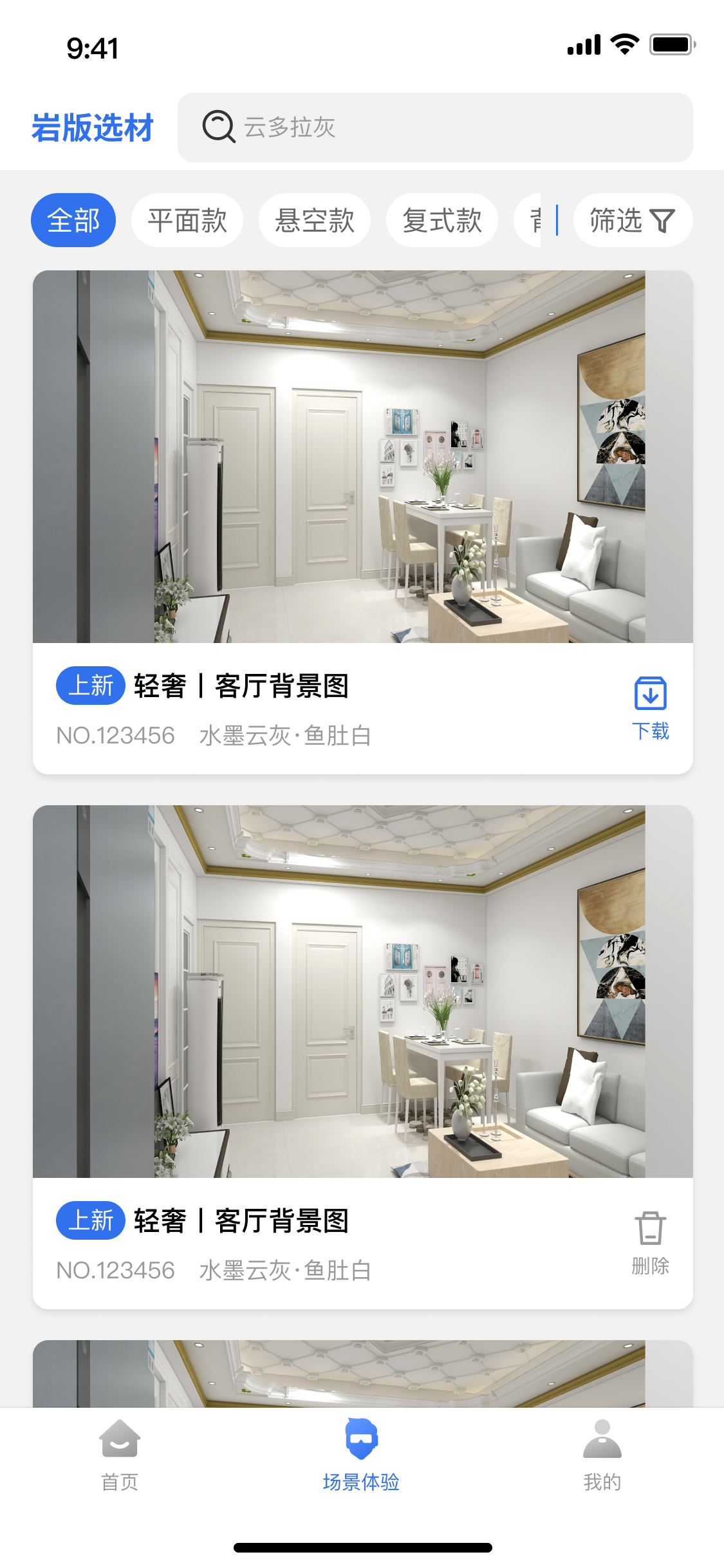Download the first 客厅背景图 item
Screen dimensions: 724x1568
coord(650,708)
